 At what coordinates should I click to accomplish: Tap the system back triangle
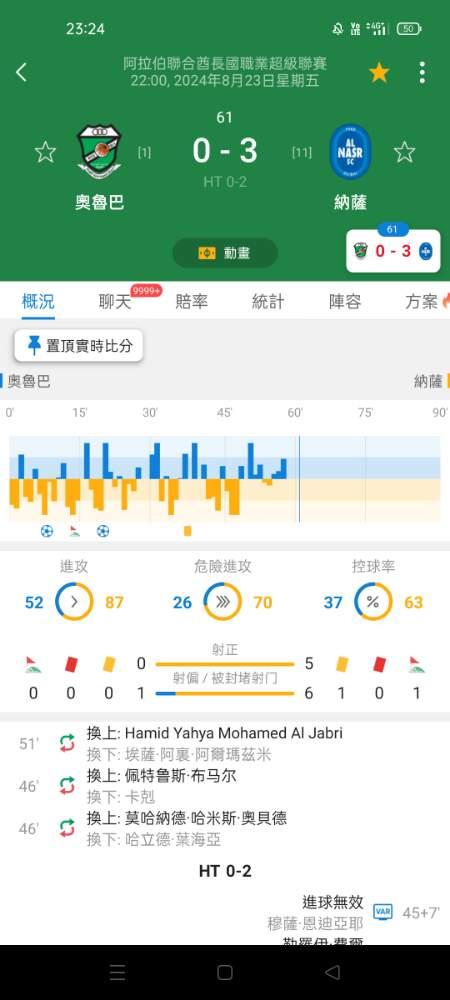pyautogui.click(x=332, y=972)
